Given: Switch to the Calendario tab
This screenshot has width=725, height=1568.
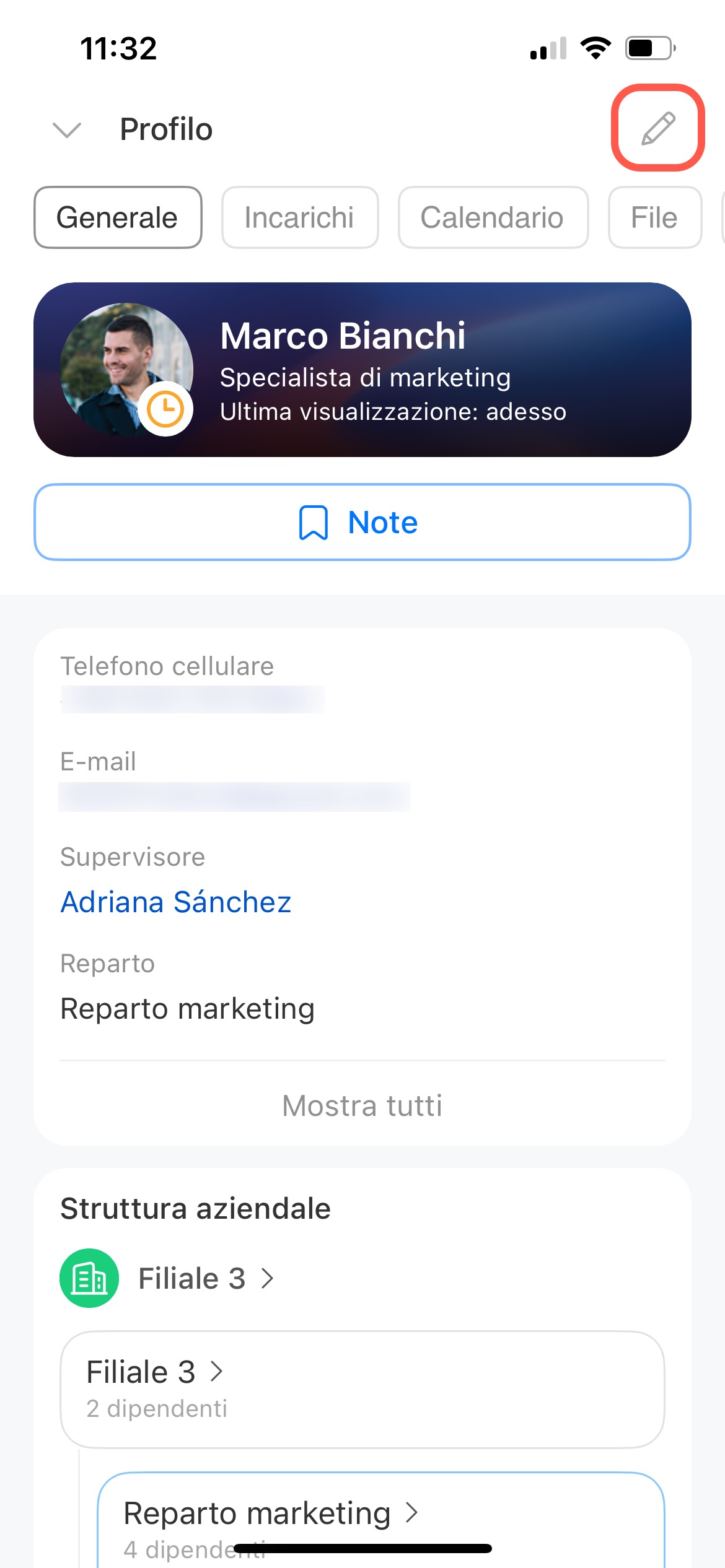Looking at the screenshot, I should (x=492, y=218).
